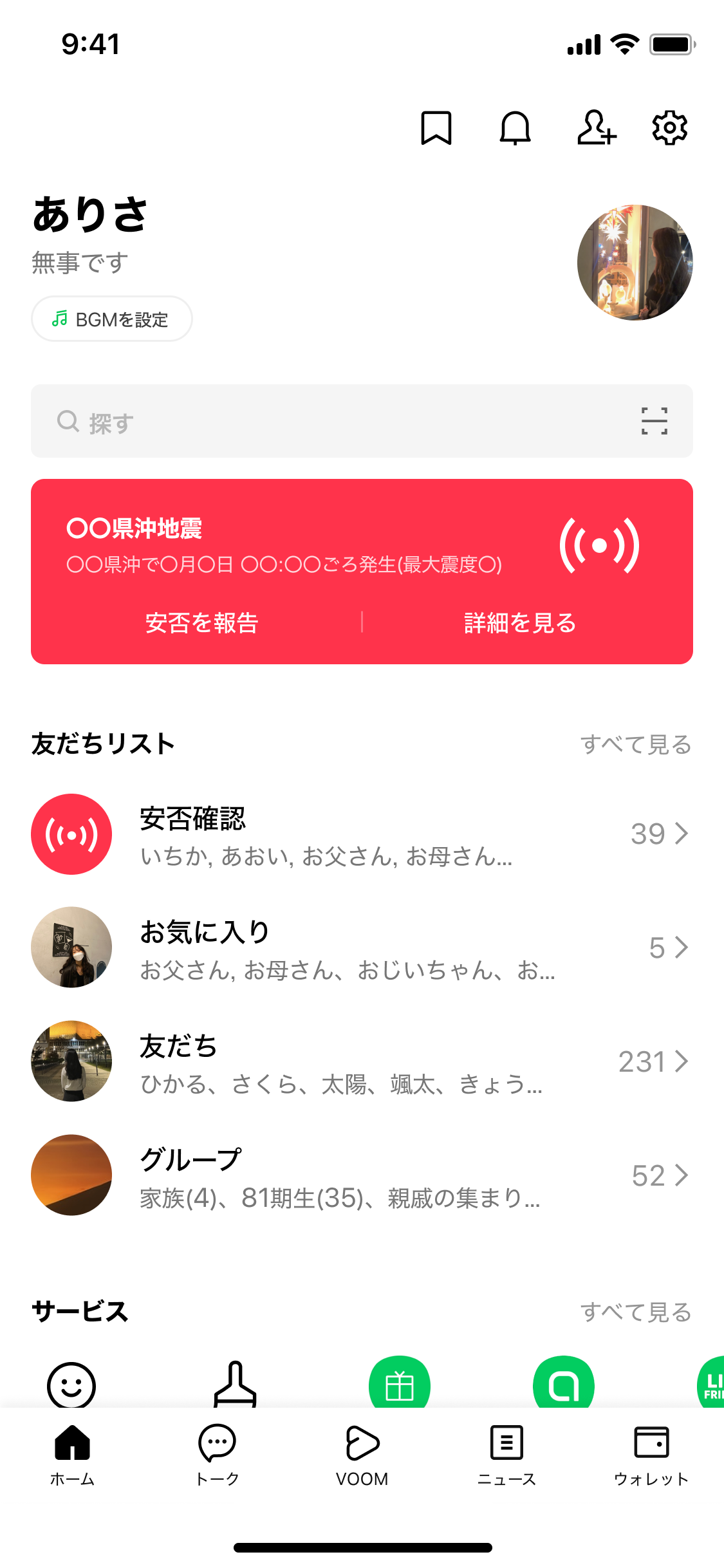This screenshot has height=1568, width=724.
Task: Open Arisa's profile photo
Action: pos(634,261)
